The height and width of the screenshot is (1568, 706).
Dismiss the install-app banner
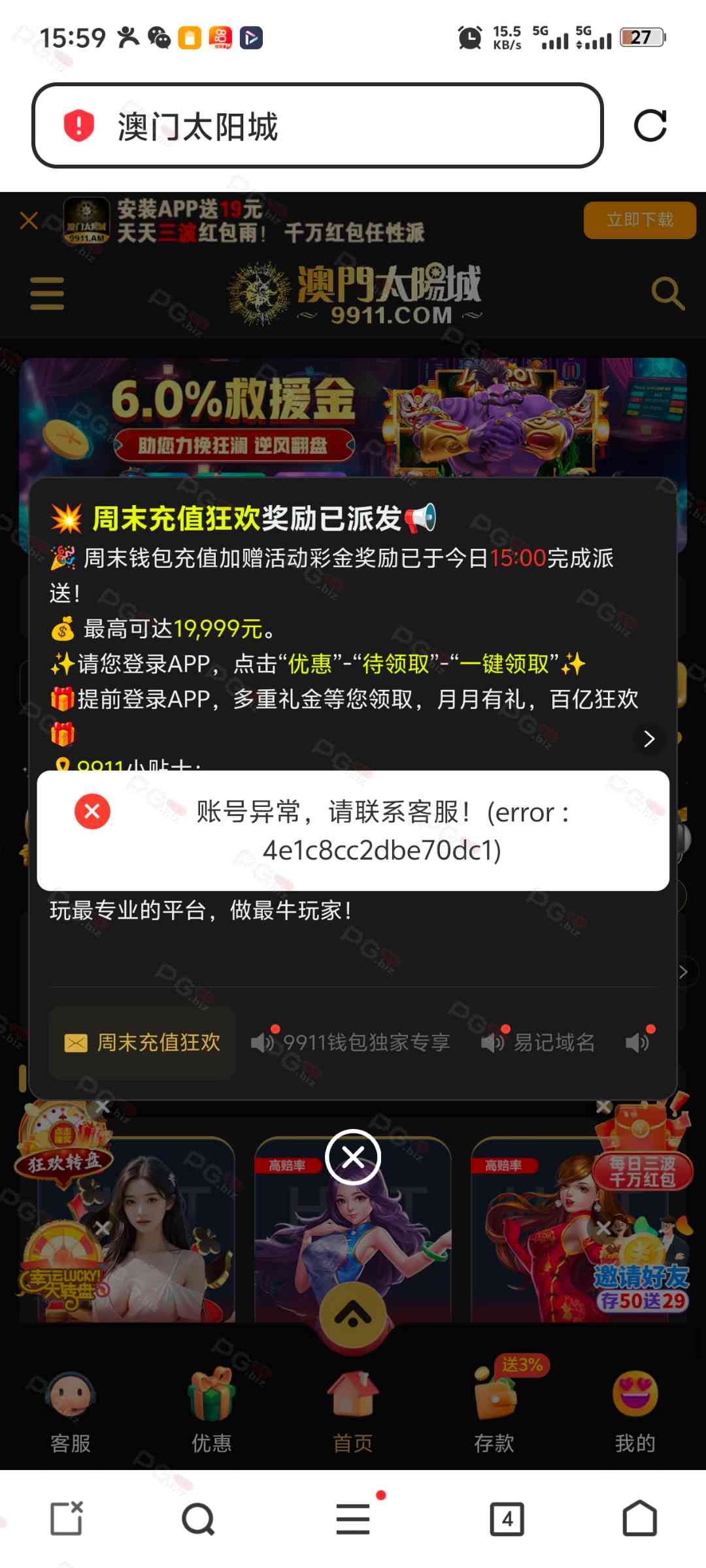coord(29,221)
